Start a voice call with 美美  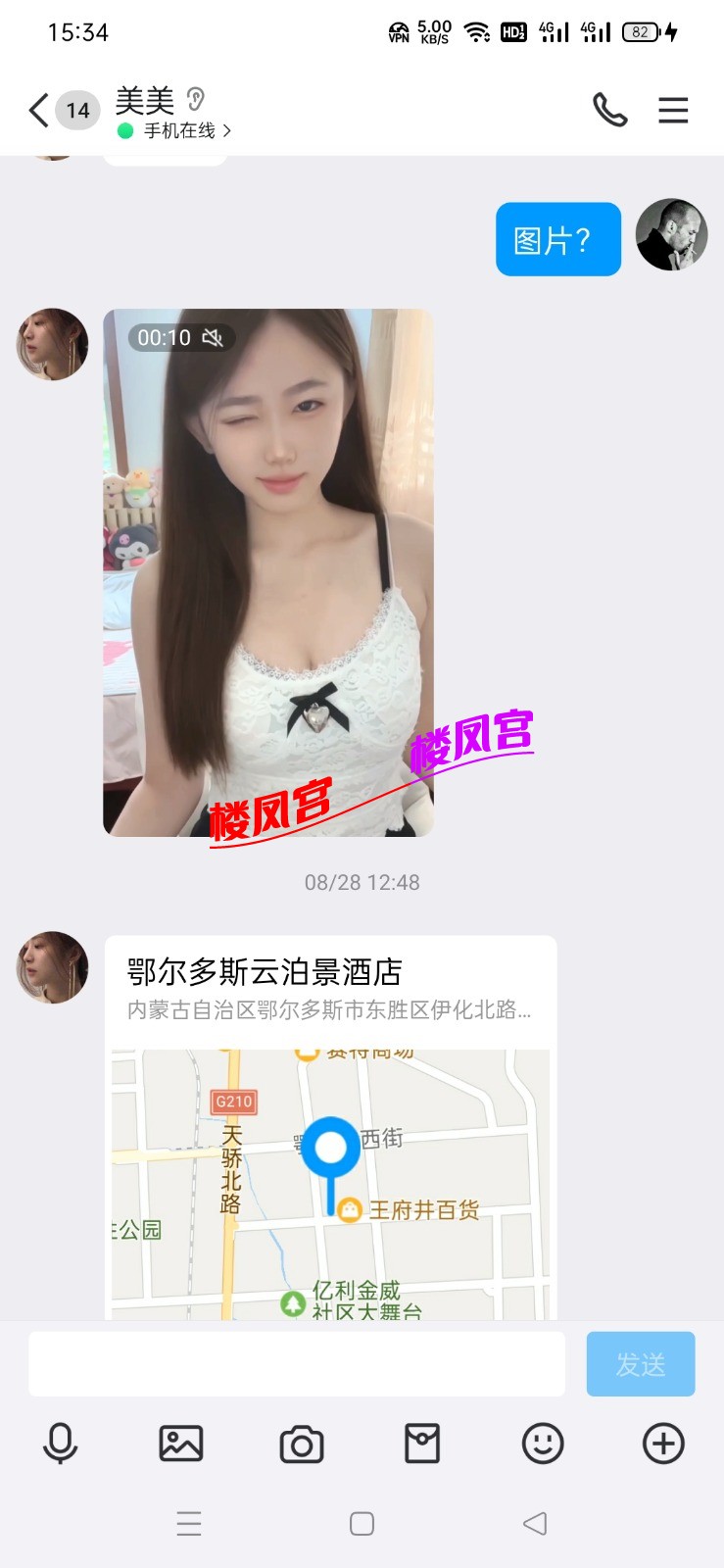coord(609,110)
